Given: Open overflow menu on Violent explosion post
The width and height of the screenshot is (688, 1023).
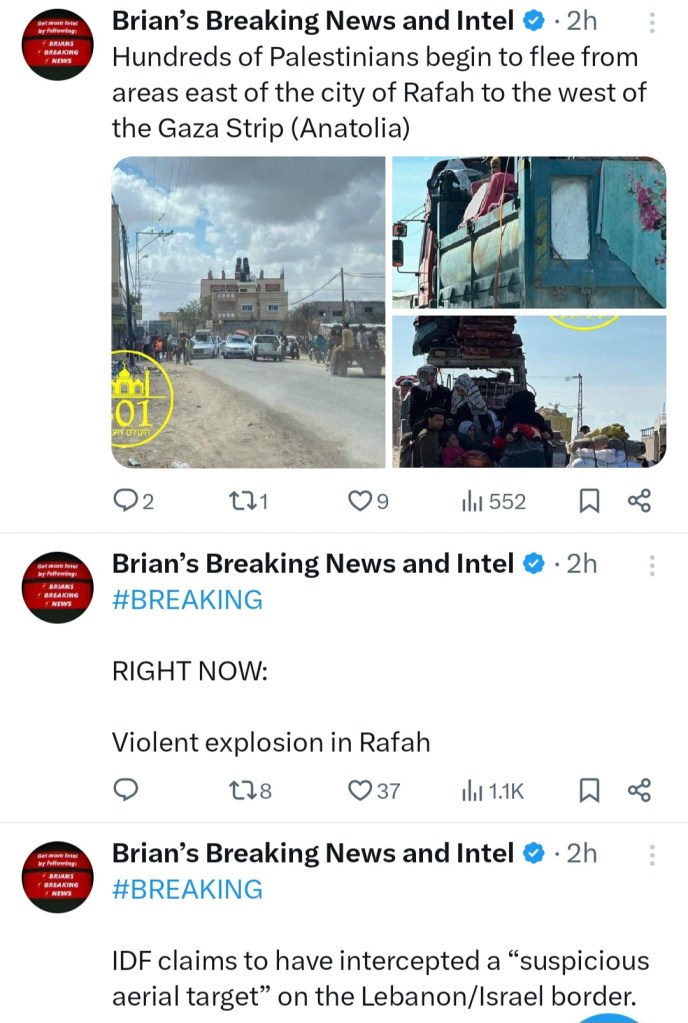Looking at the screenshot, I should 652,566.
